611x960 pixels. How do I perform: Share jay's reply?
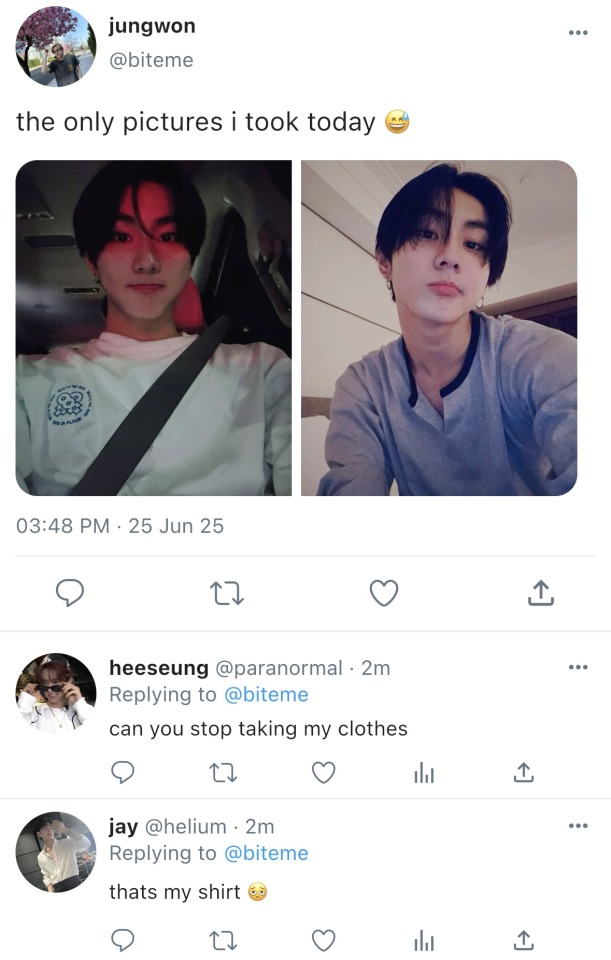tap(523, 940)
